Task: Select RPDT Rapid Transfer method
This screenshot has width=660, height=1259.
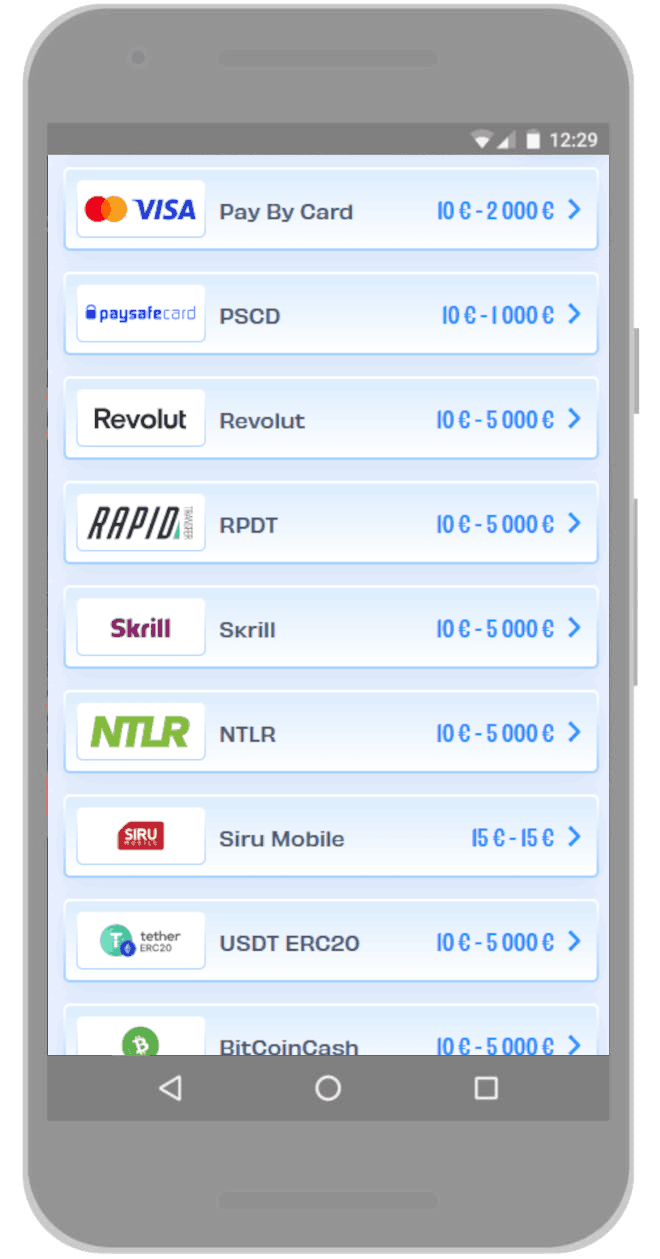Action: coord(330,523)
